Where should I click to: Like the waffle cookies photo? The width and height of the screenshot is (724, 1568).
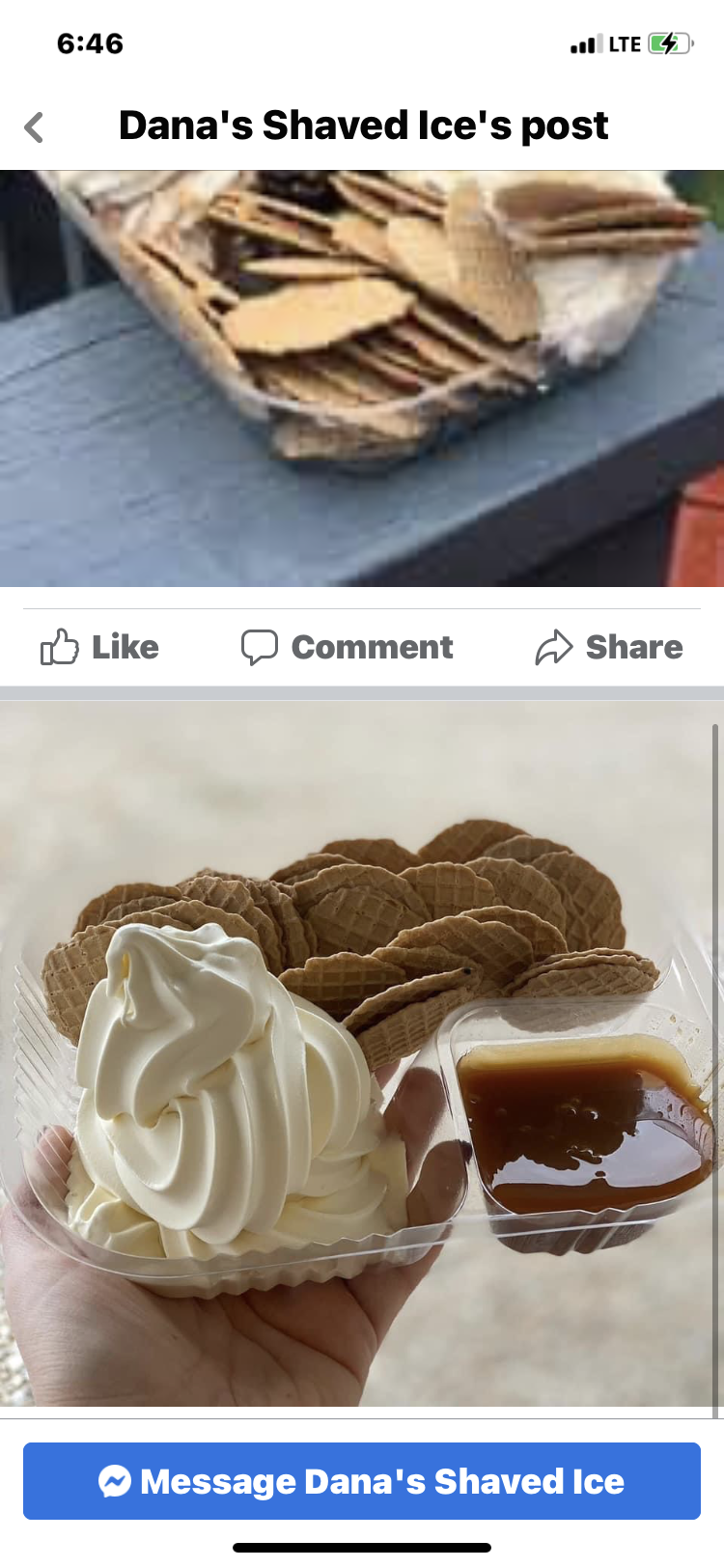click(100, 647)
